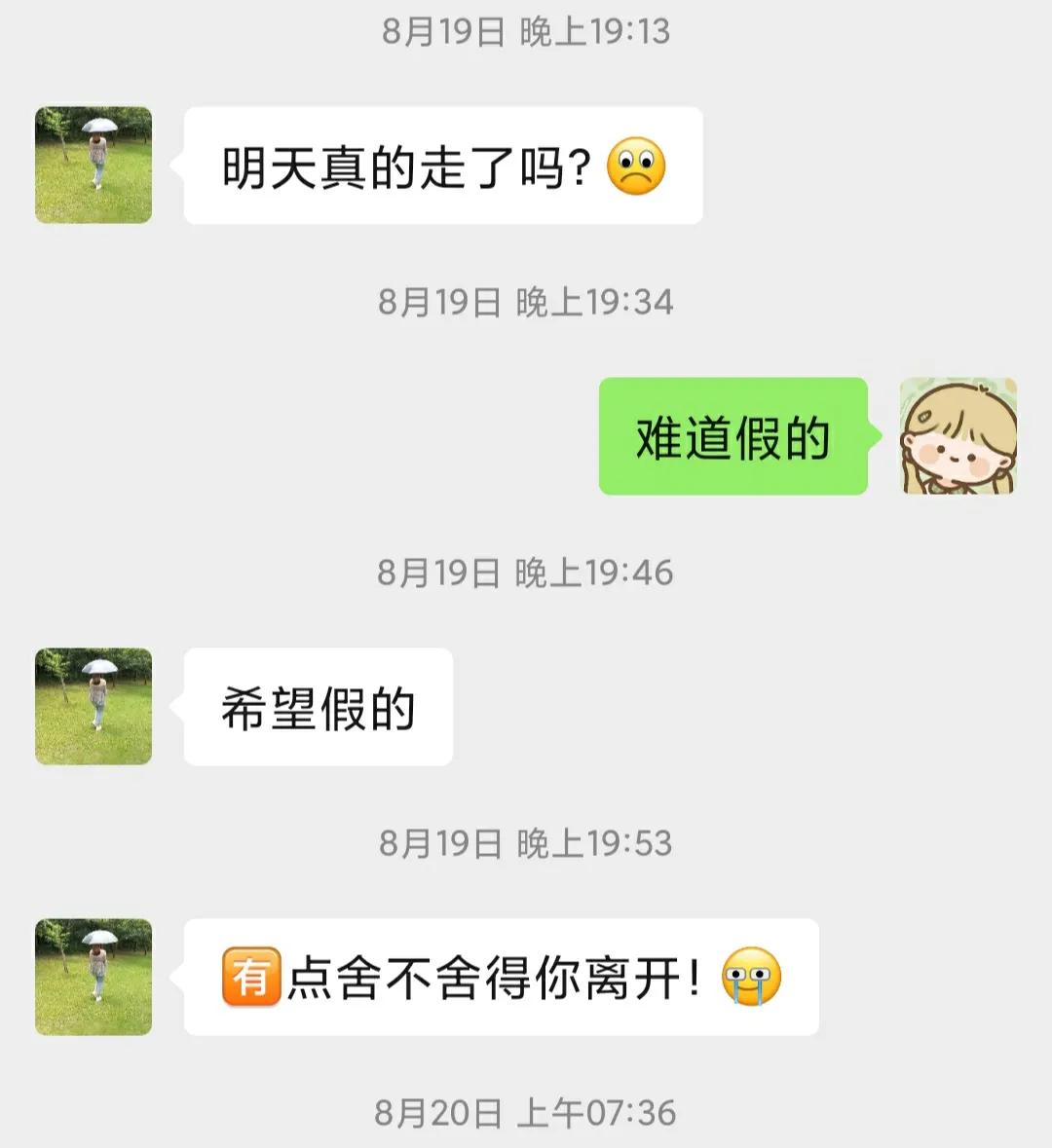This screenshot has height=1148, width=1052.
Task: Click the '8月19日 晚上19:13' timestamp
Action: pyautogui.click(x=526, y=30)
